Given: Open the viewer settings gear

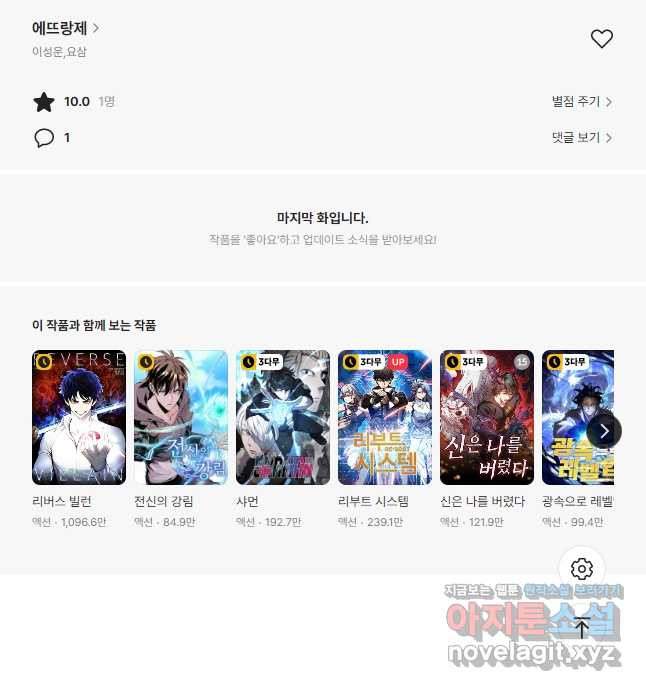Looking at the screenshot, I should coord(581,569).
